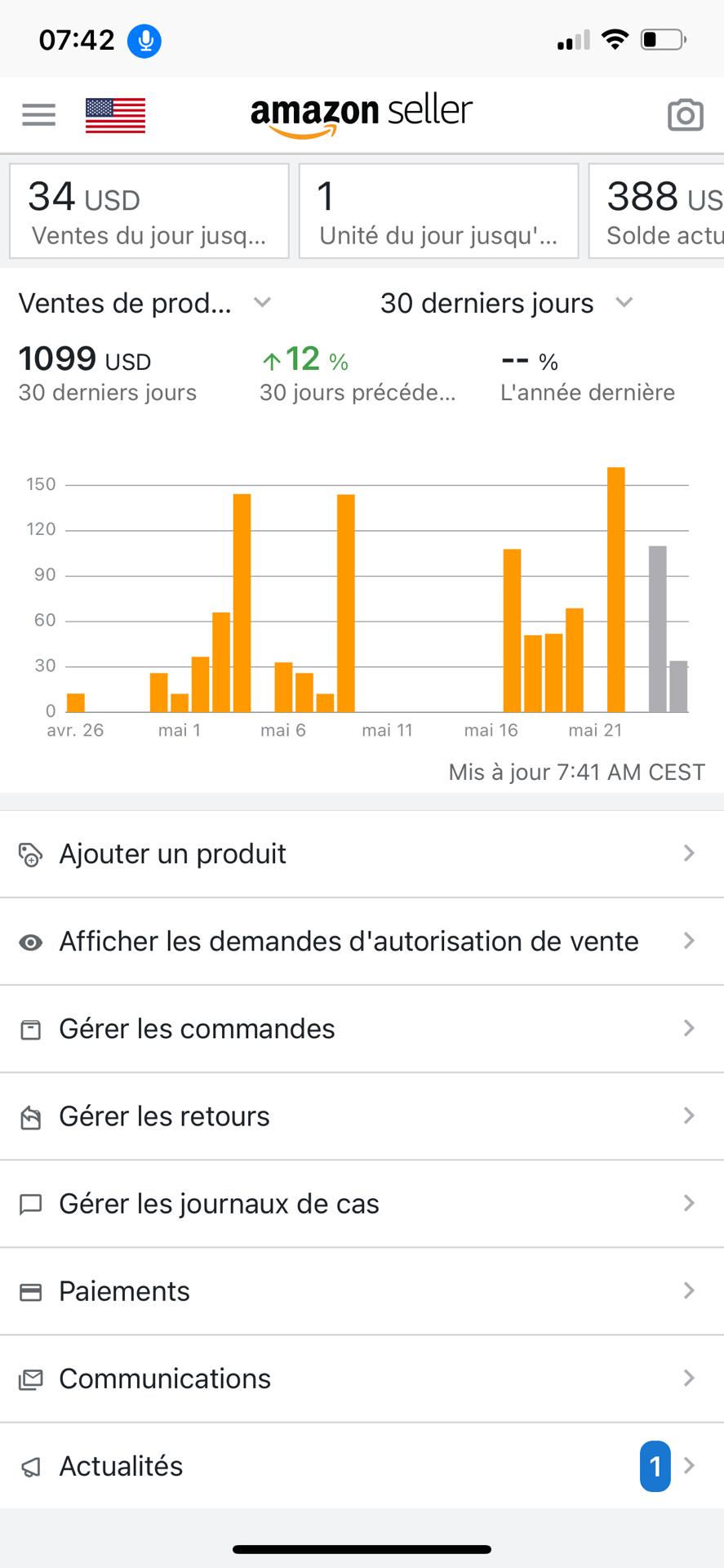Open the 388 USD balance card
The width and height of the screenshot is (724, 1568).
pos(658,212)
